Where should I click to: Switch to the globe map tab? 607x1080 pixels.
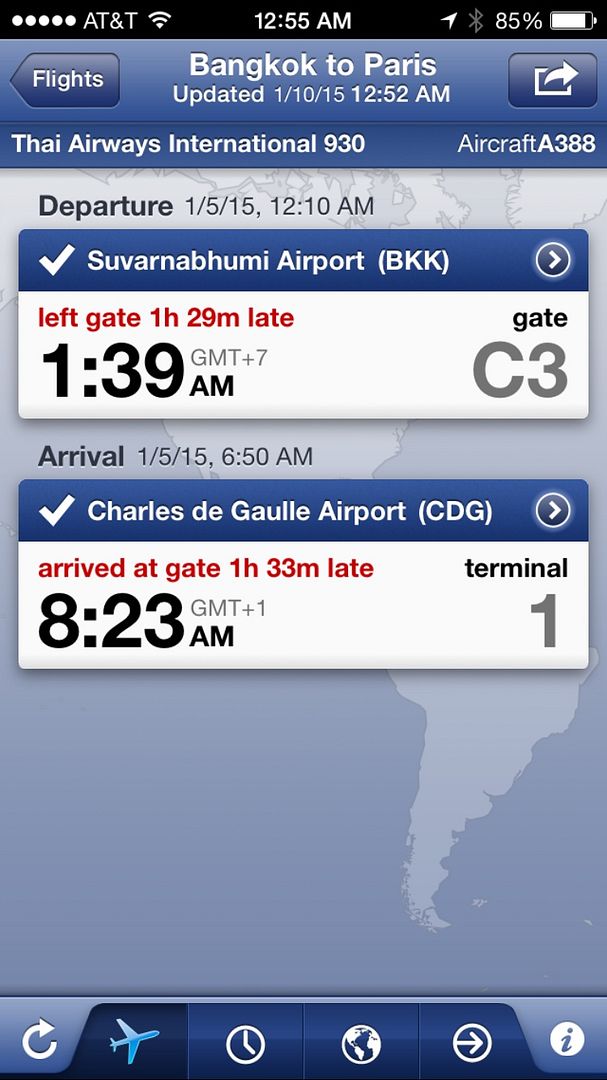coord(360,1041)
